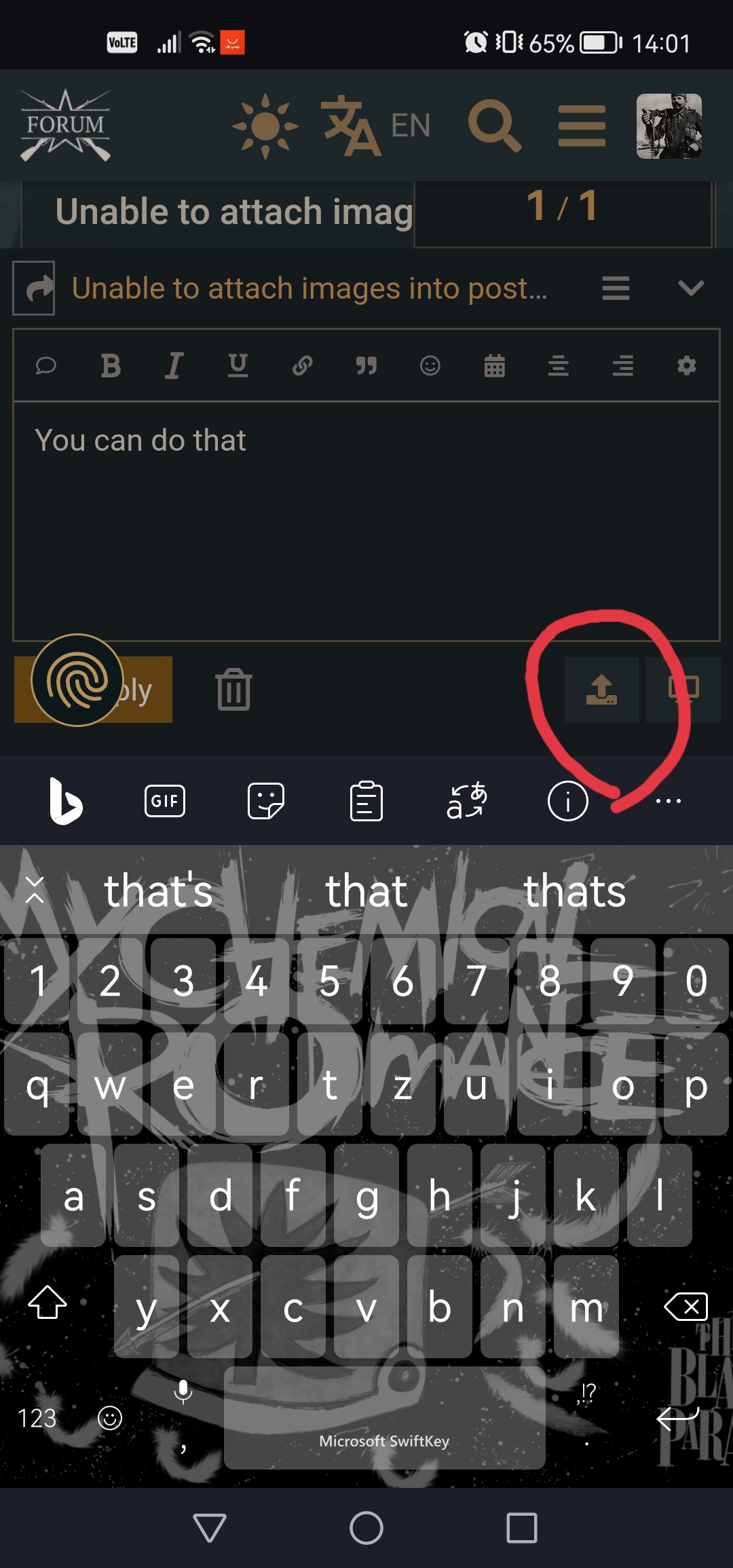Open the user profile avatar
The image size is (733, 1568).
pyautogui.click(x=669, y=126)
